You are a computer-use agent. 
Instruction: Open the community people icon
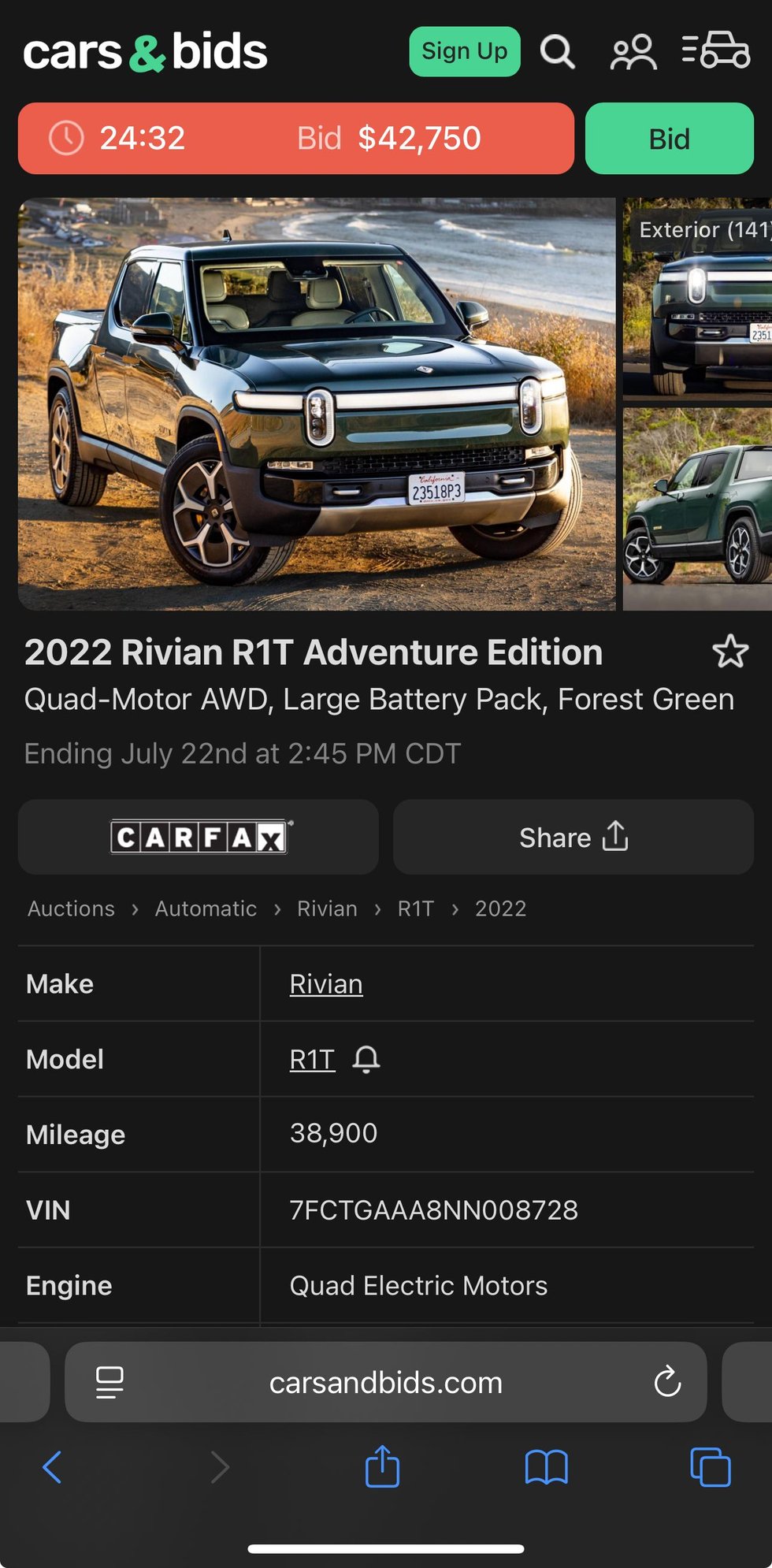[633, 52]
